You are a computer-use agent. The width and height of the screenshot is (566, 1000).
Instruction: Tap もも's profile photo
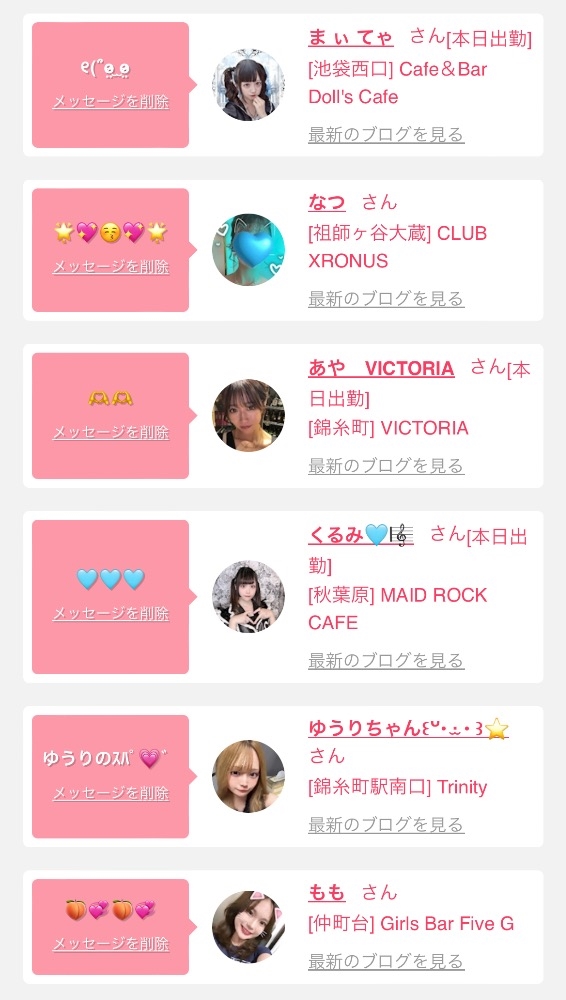[x=248, y=927]
